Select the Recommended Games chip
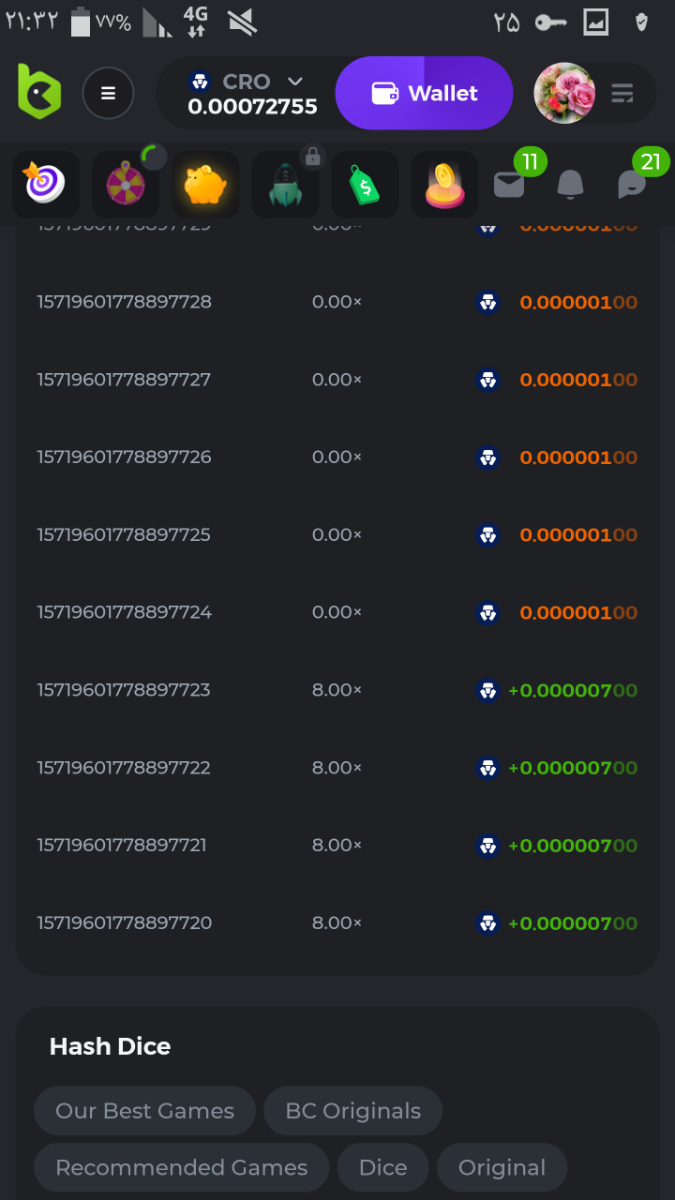The width and height of the screenshot is (675, 1200). coord(181,1168)
